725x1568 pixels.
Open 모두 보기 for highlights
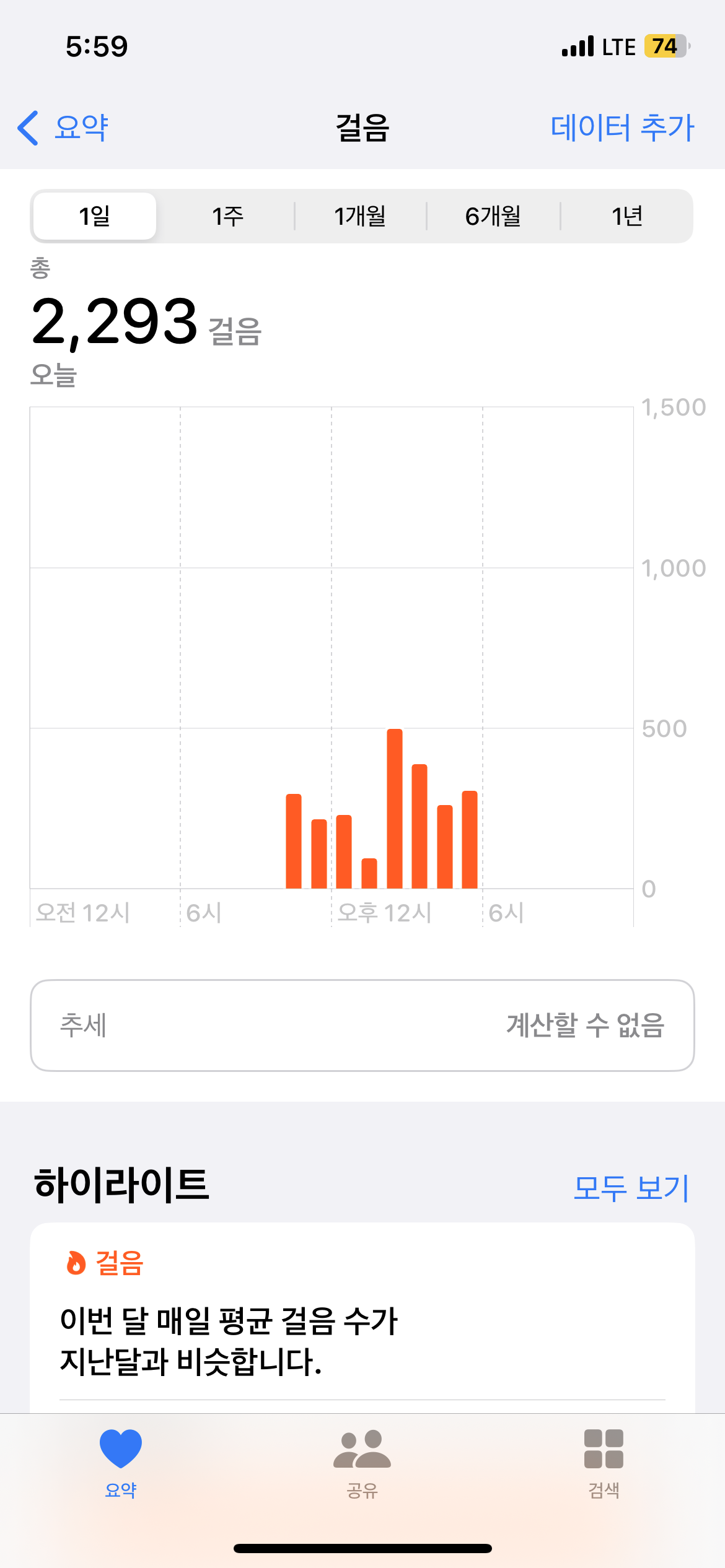631,1188
